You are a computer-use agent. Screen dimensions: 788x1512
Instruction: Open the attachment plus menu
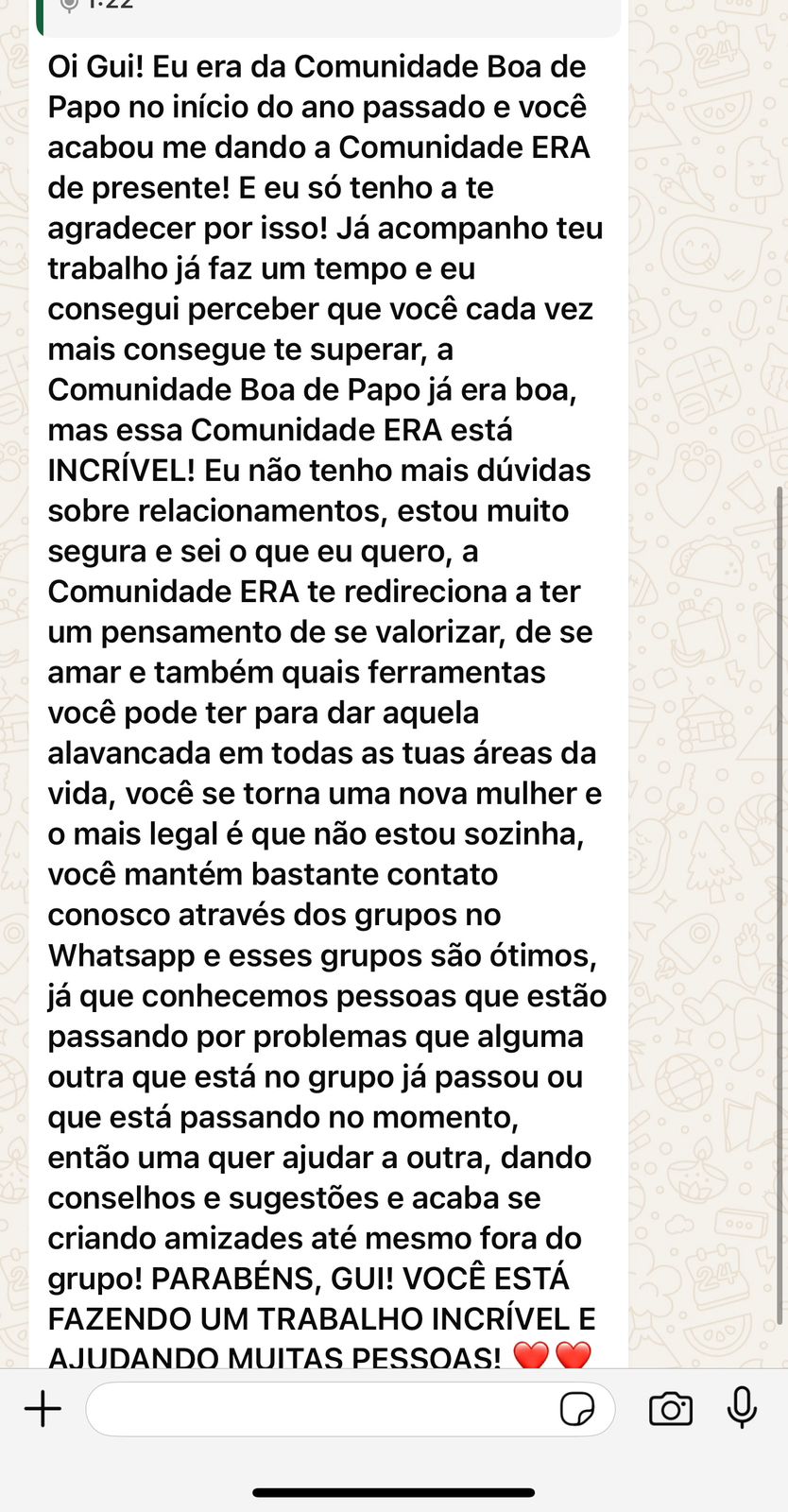(x=43, y=1409)
